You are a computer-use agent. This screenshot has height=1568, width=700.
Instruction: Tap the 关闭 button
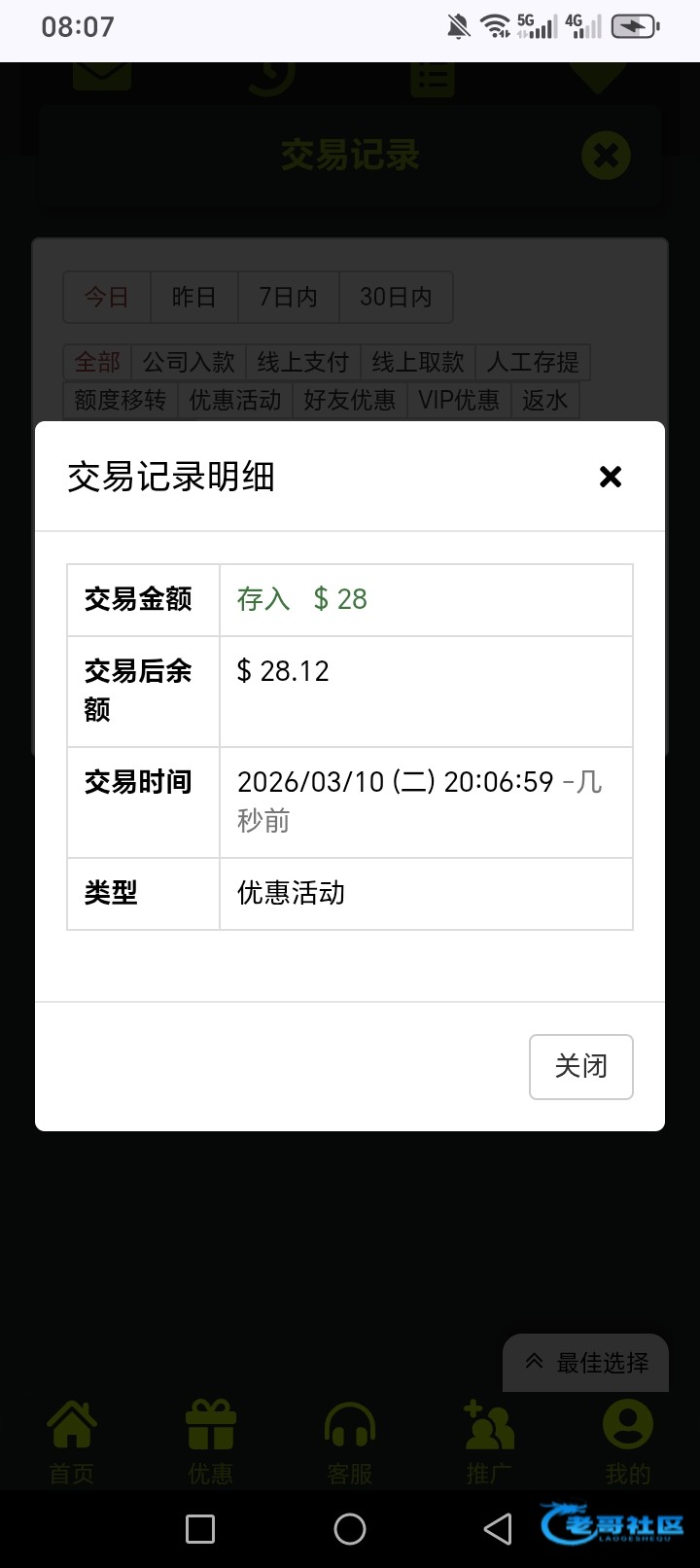581,1067
